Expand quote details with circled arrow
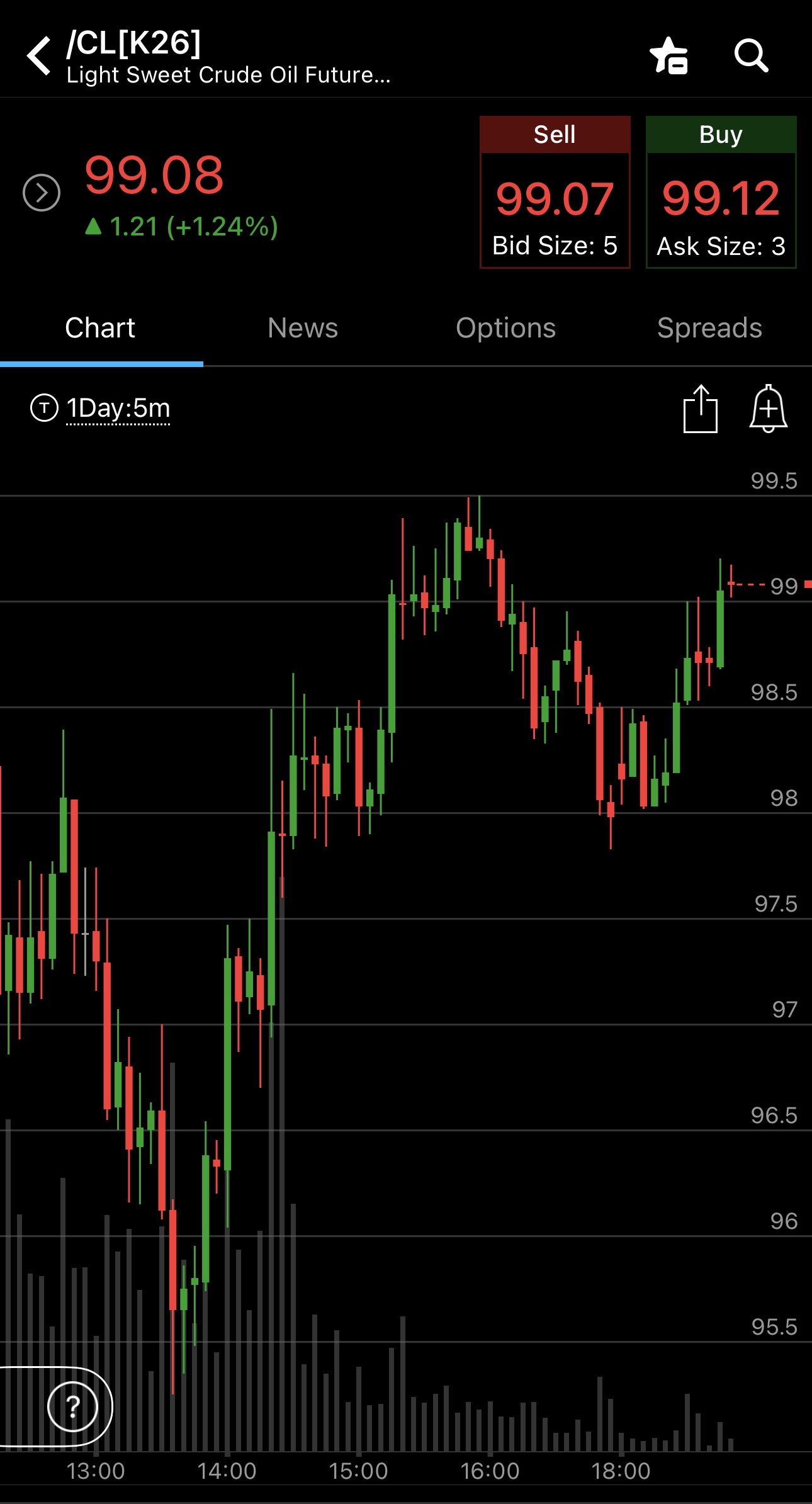The width and height of the screenshot is (812, 1504). (42, 193)
